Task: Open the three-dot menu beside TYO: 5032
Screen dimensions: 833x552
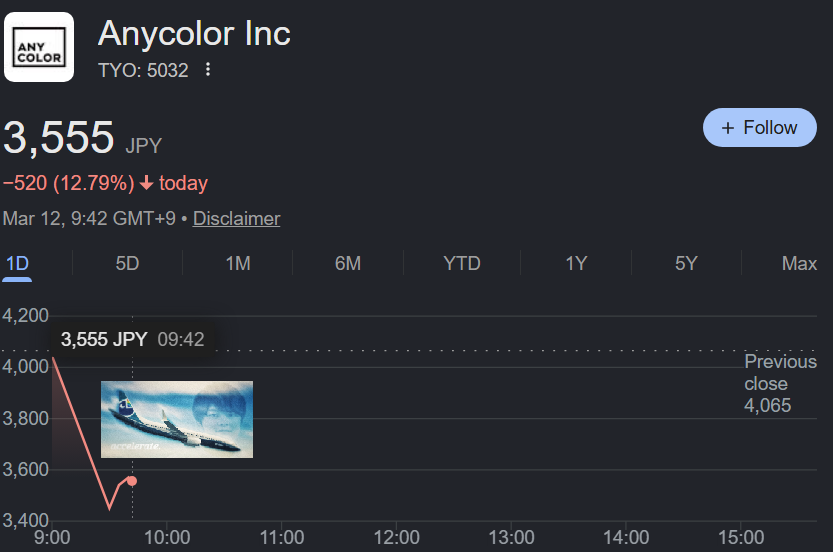Action: (x=208, y=70)
